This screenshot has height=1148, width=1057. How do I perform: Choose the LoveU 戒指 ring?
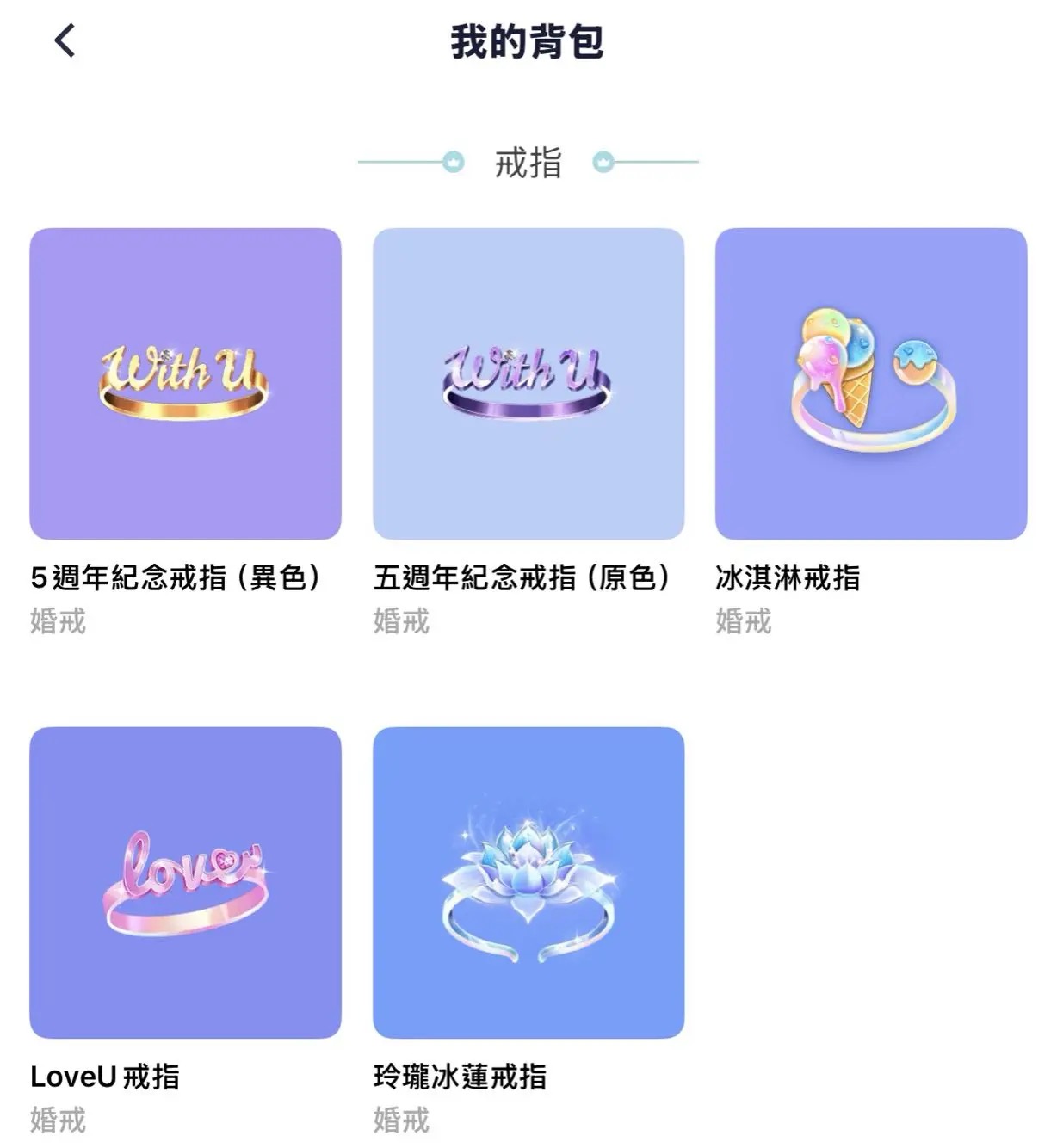(x=185, y=883)
